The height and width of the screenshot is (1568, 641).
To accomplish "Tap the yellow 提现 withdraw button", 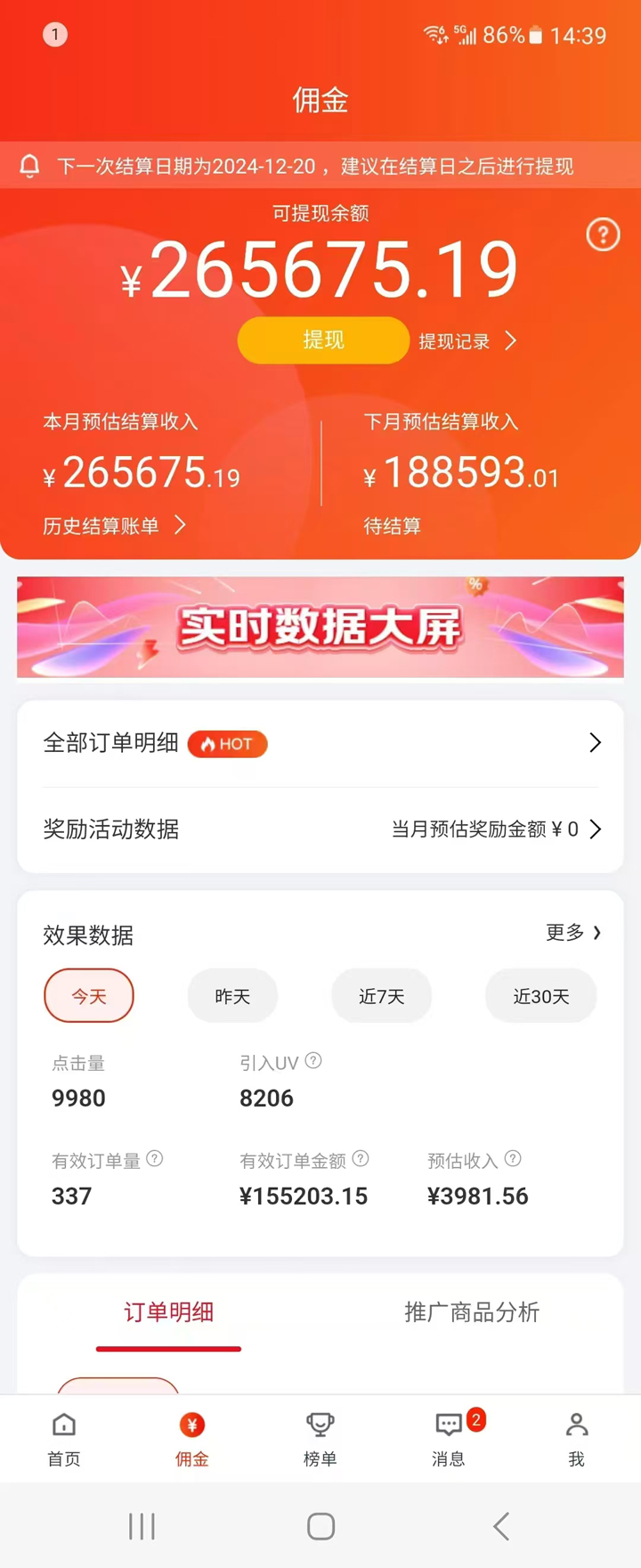I will 322,340.
